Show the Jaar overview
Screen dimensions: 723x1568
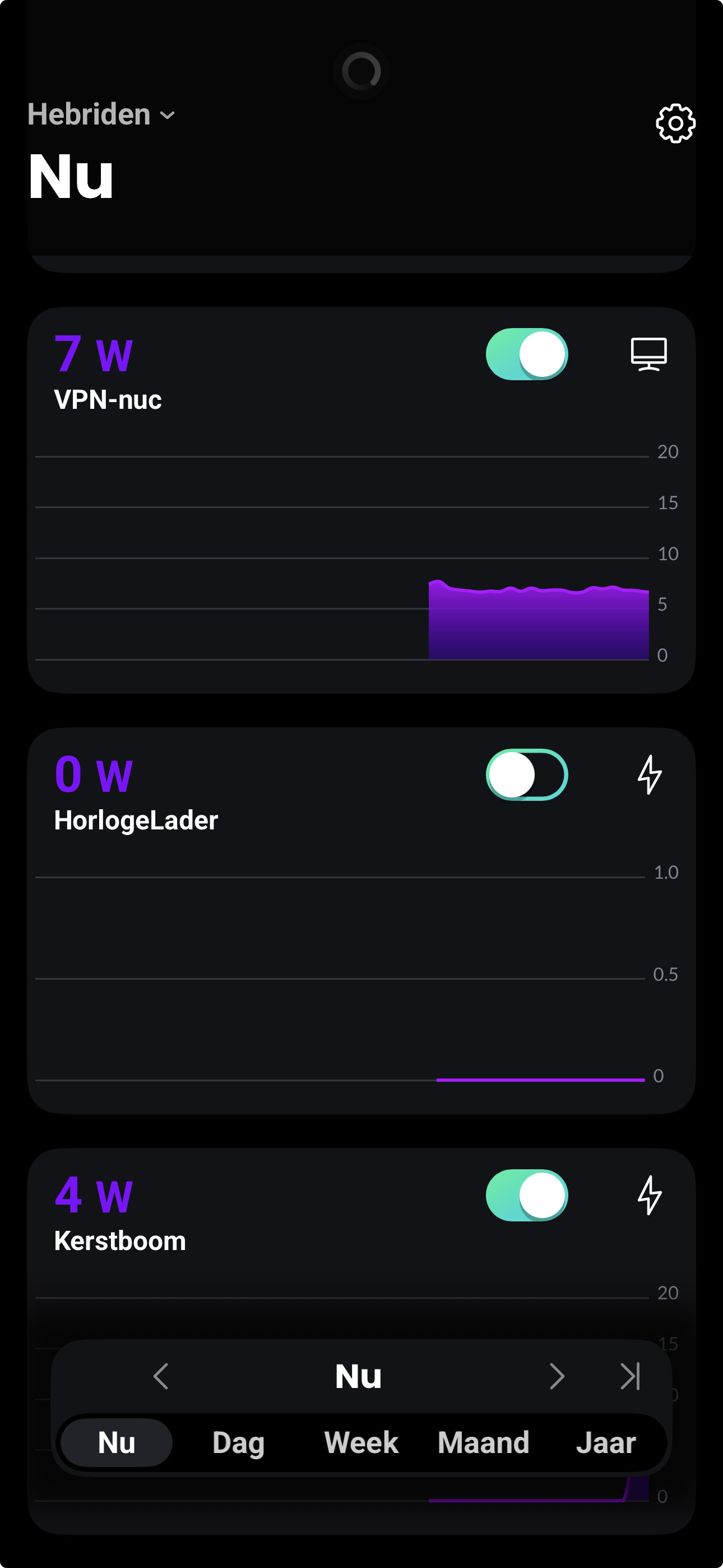click(605, 1442)
